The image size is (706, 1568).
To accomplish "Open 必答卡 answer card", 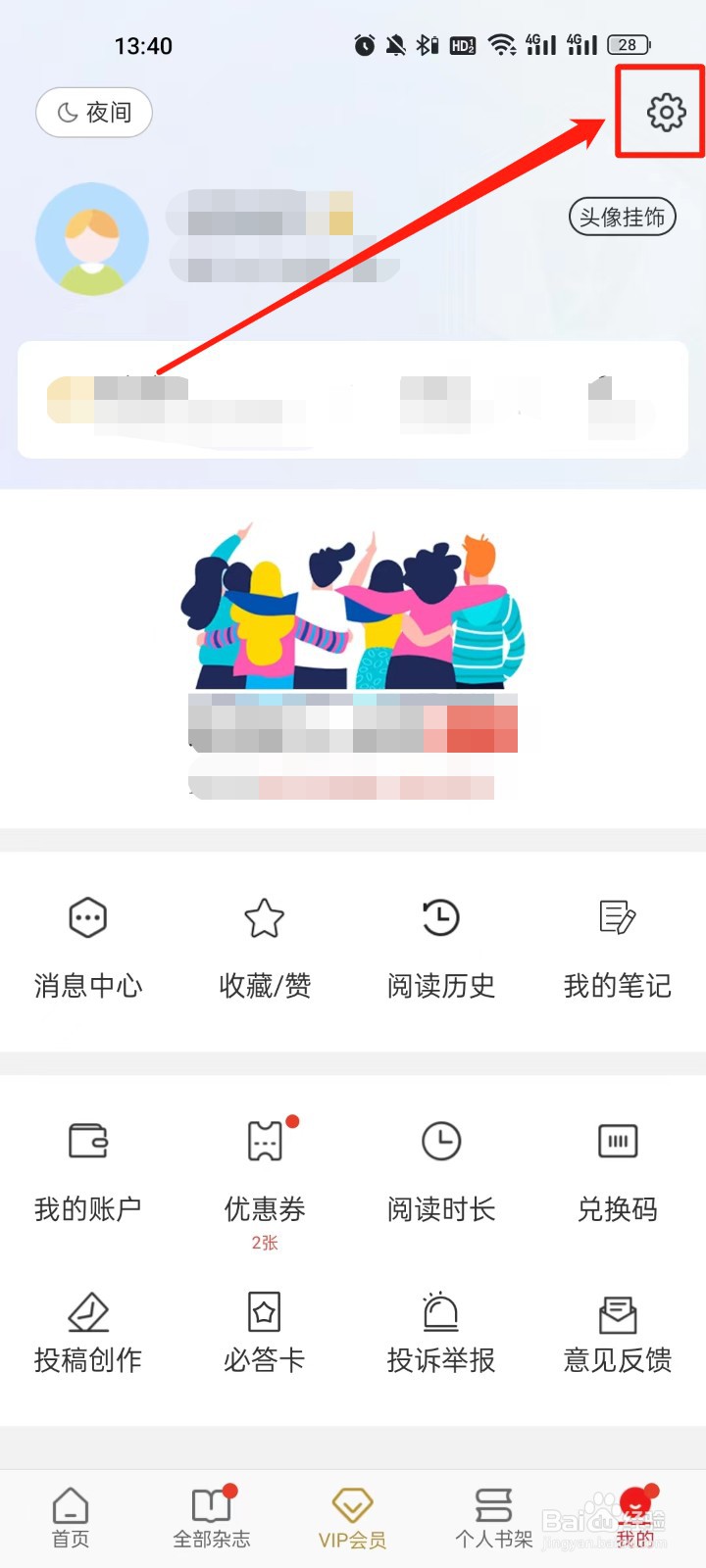I will (x=264, y=1331).
